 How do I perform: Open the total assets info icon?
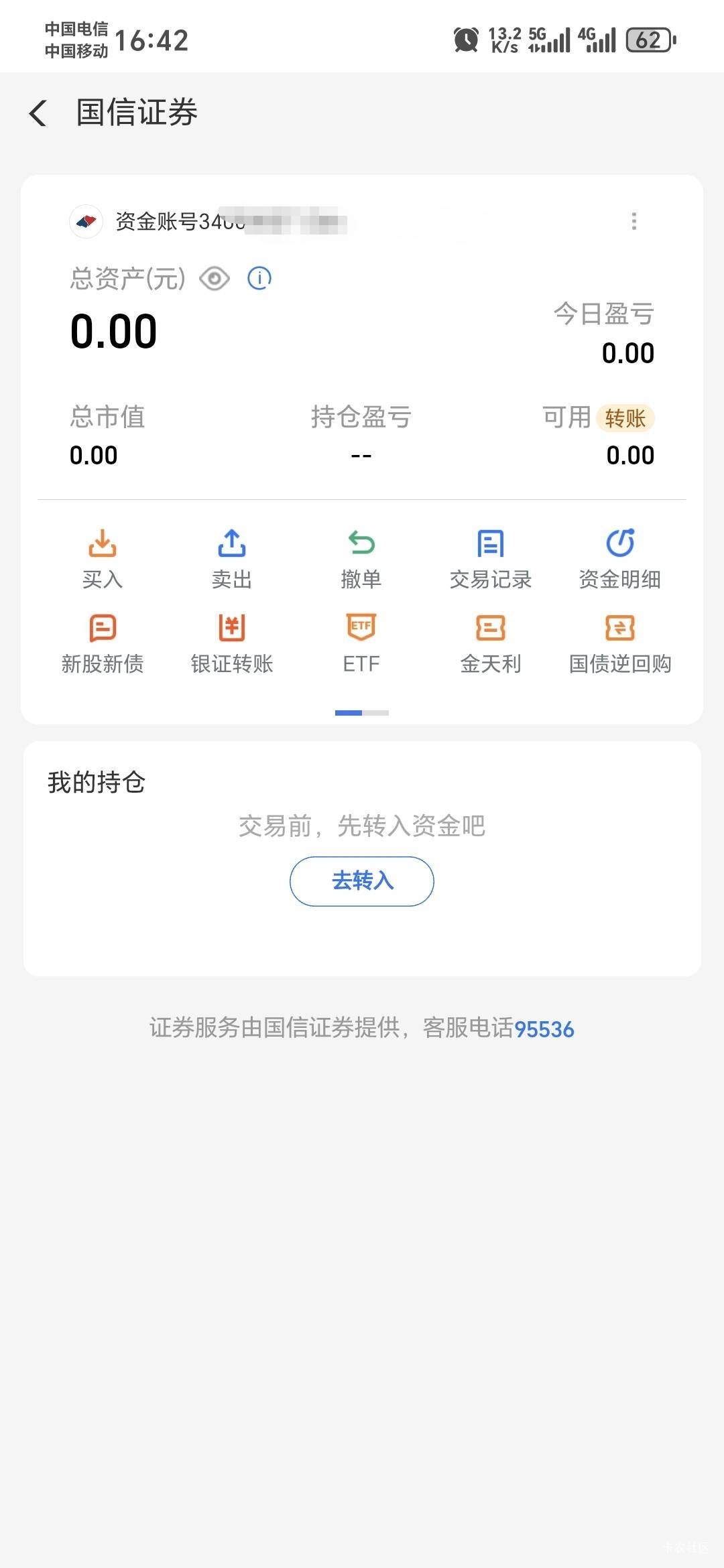point(259,278)
